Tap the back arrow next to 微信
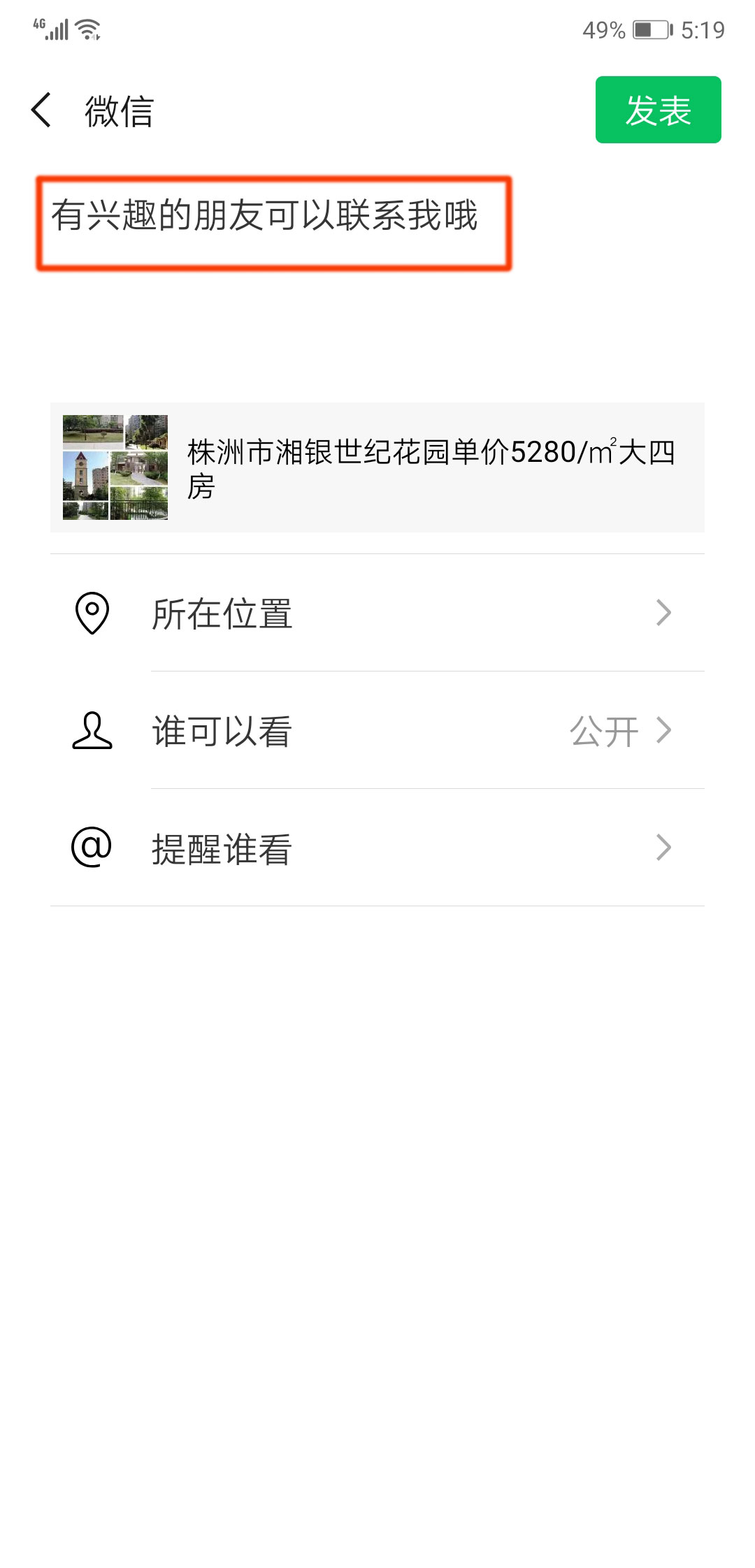Viewport: 755px width, 1568px height. 42,110
